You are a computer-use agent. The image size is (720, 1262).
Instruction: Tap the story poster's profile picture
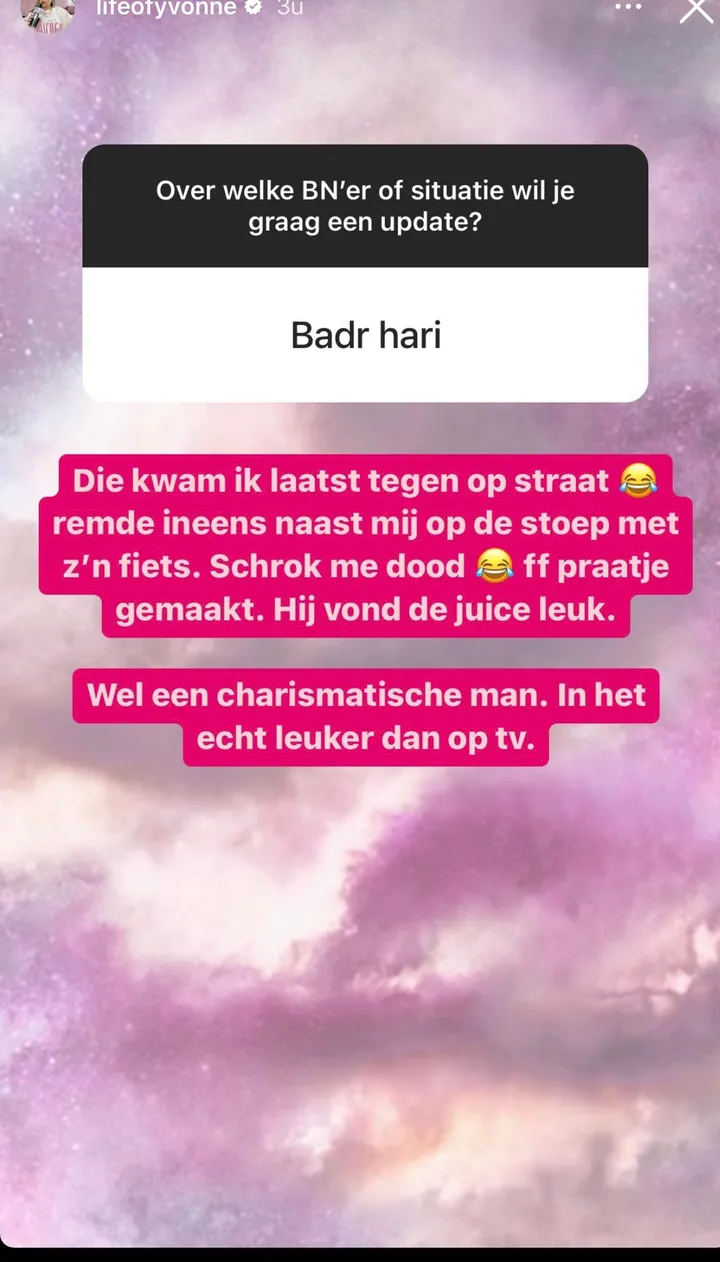point(47,10)
